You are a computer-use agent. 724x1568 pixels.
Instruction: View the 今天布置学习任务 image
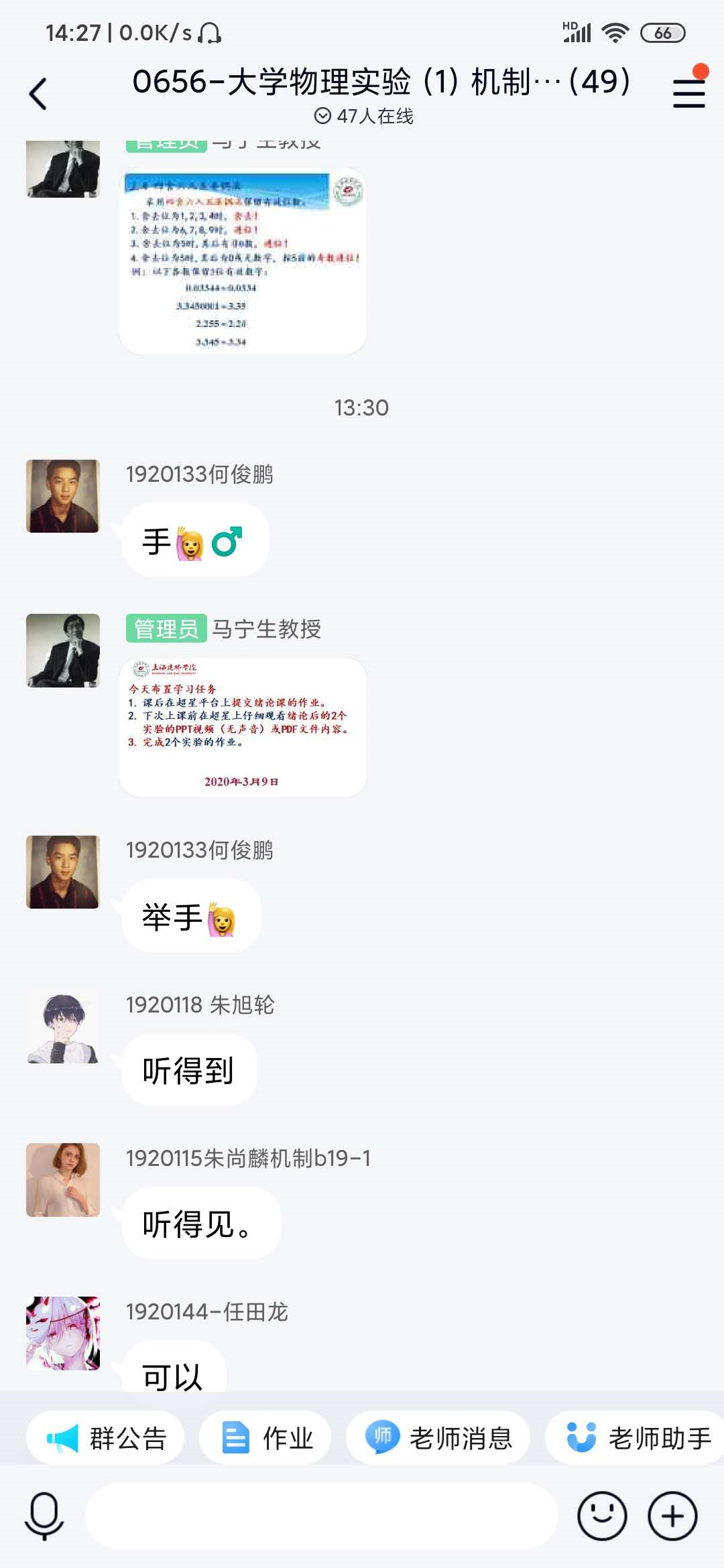point(243,727)
